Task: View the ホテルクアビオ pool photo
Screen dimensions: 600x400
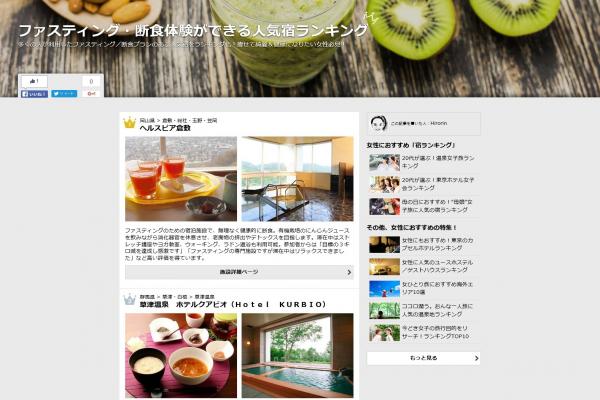Action: point(297,355)
